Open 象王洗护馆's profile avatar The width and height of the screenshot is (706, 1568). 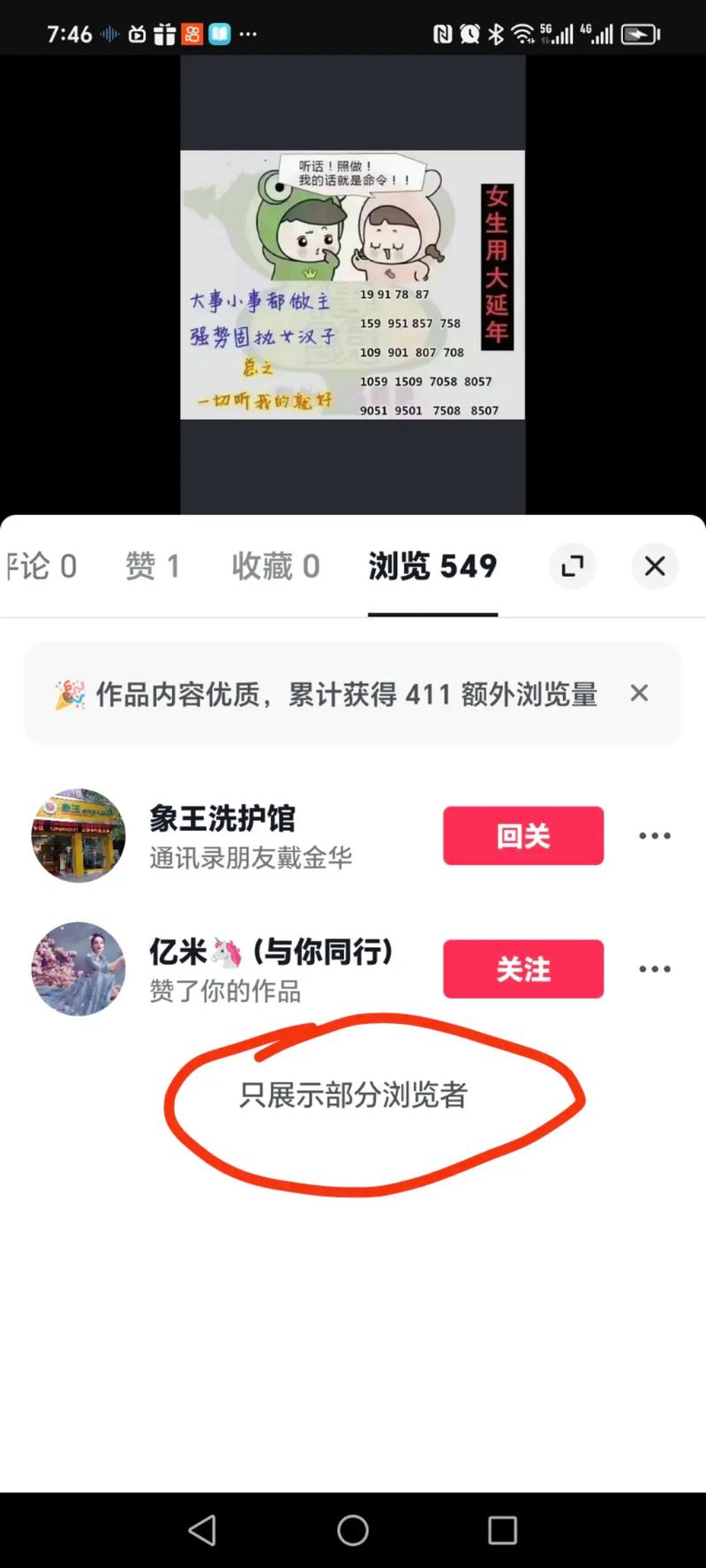[78, 836]
